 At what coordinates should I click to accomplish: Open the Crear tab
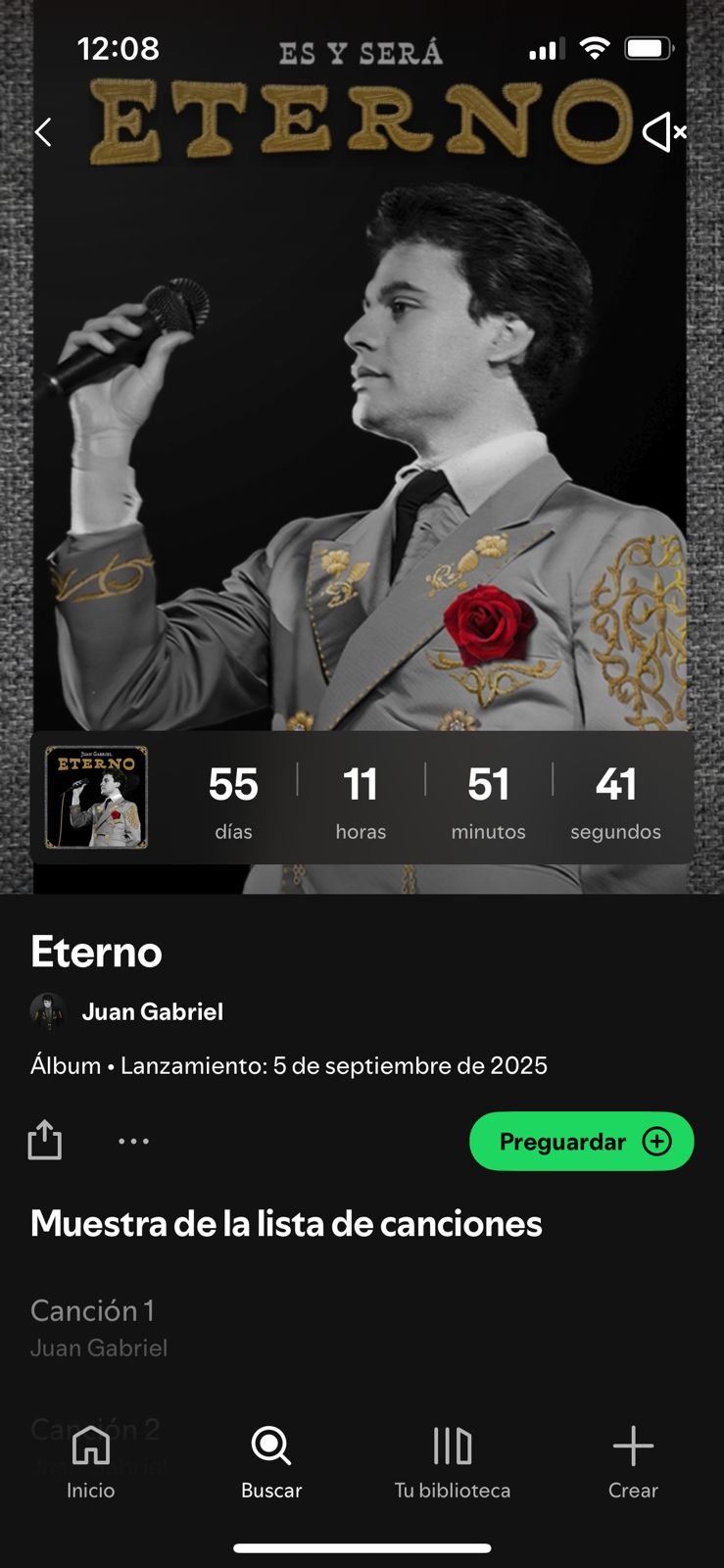[x=633, y=1462]
